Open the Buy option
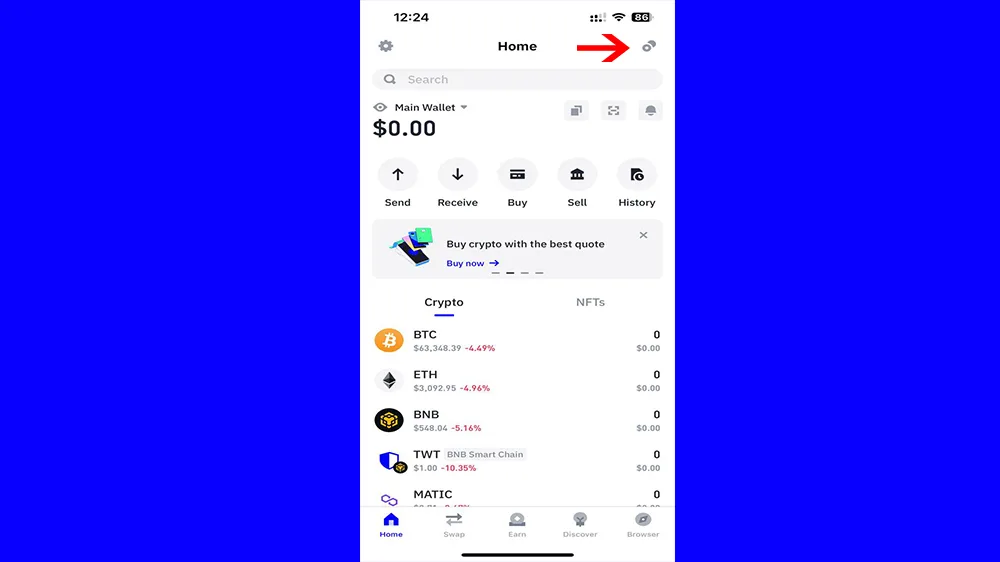1000x562 pixels. coord(517,175)
